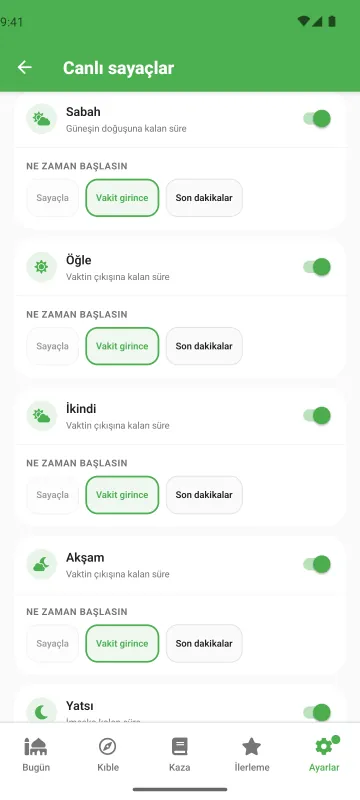Tap the Ayarlar tab
Image resolution: width=360 pixels, height=800 pixels.
(324, 755)
